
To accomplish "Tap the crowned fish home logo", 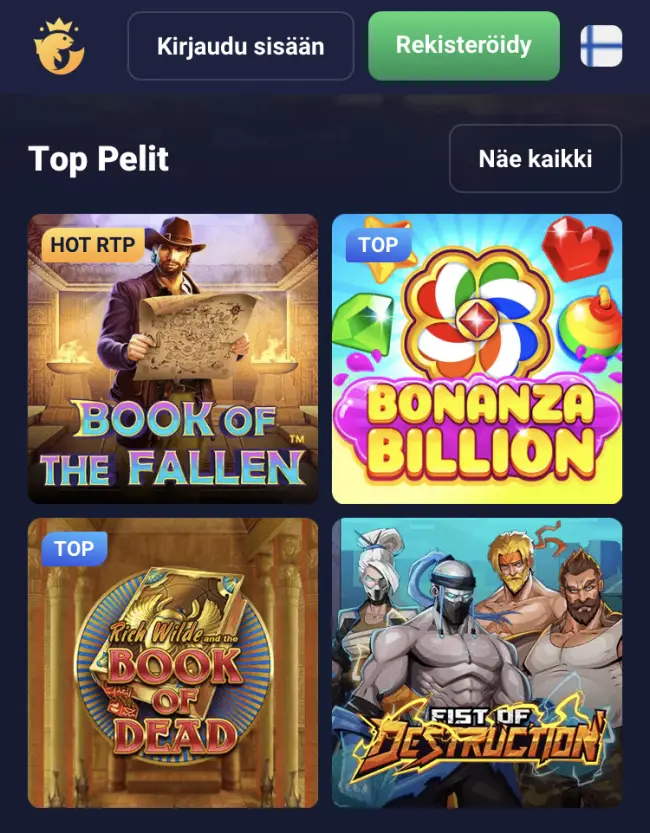I will 59,46.
